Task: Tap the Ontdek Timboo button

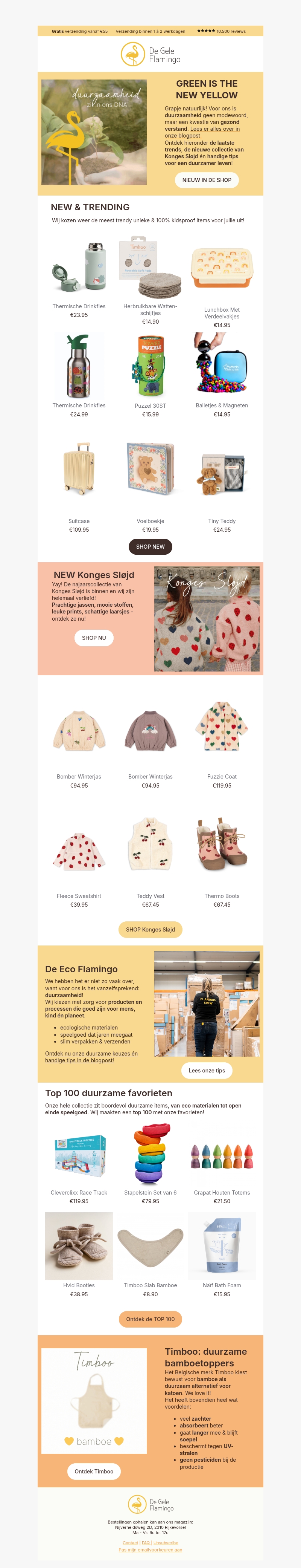Action: [x=94, y=1471]
